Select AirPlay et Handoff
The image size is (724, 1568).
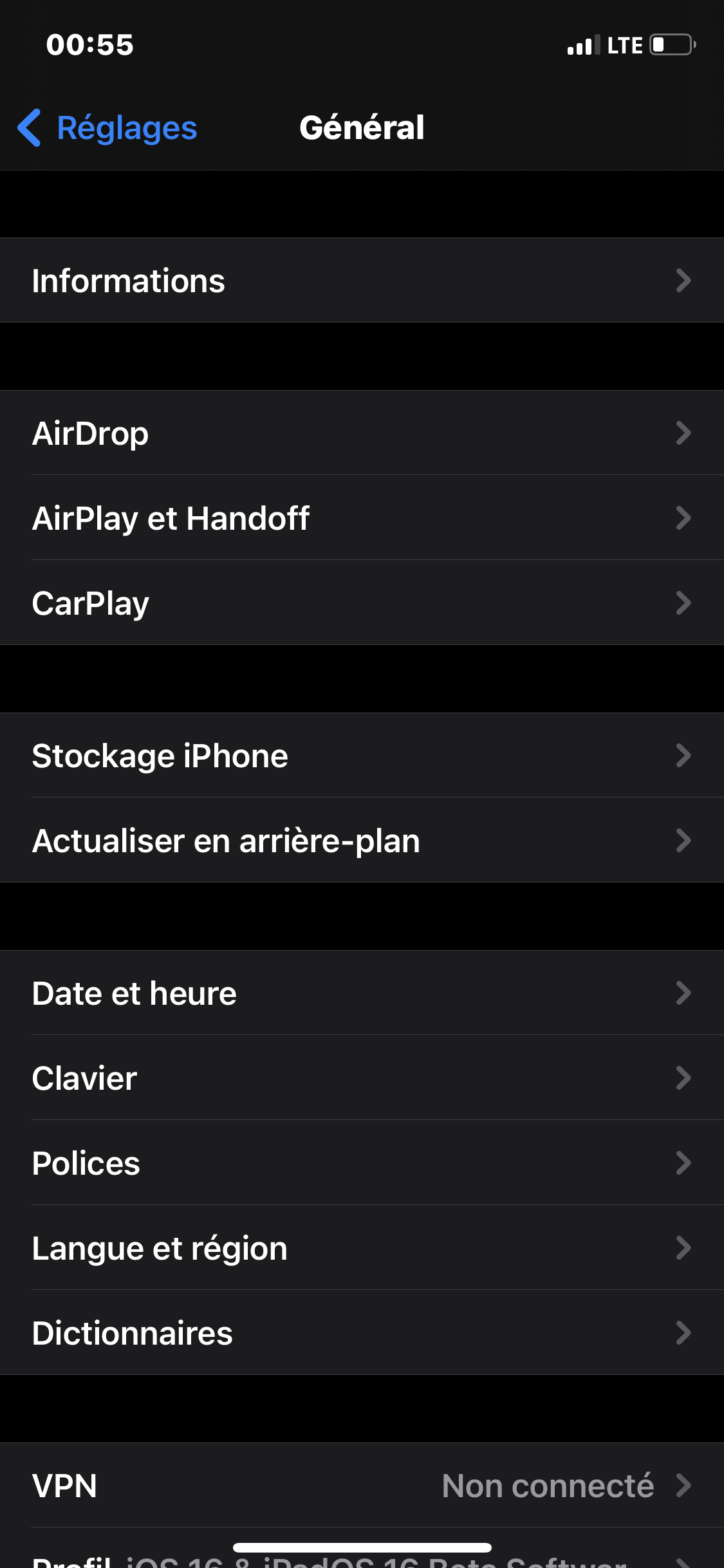(x=362, y=518)
